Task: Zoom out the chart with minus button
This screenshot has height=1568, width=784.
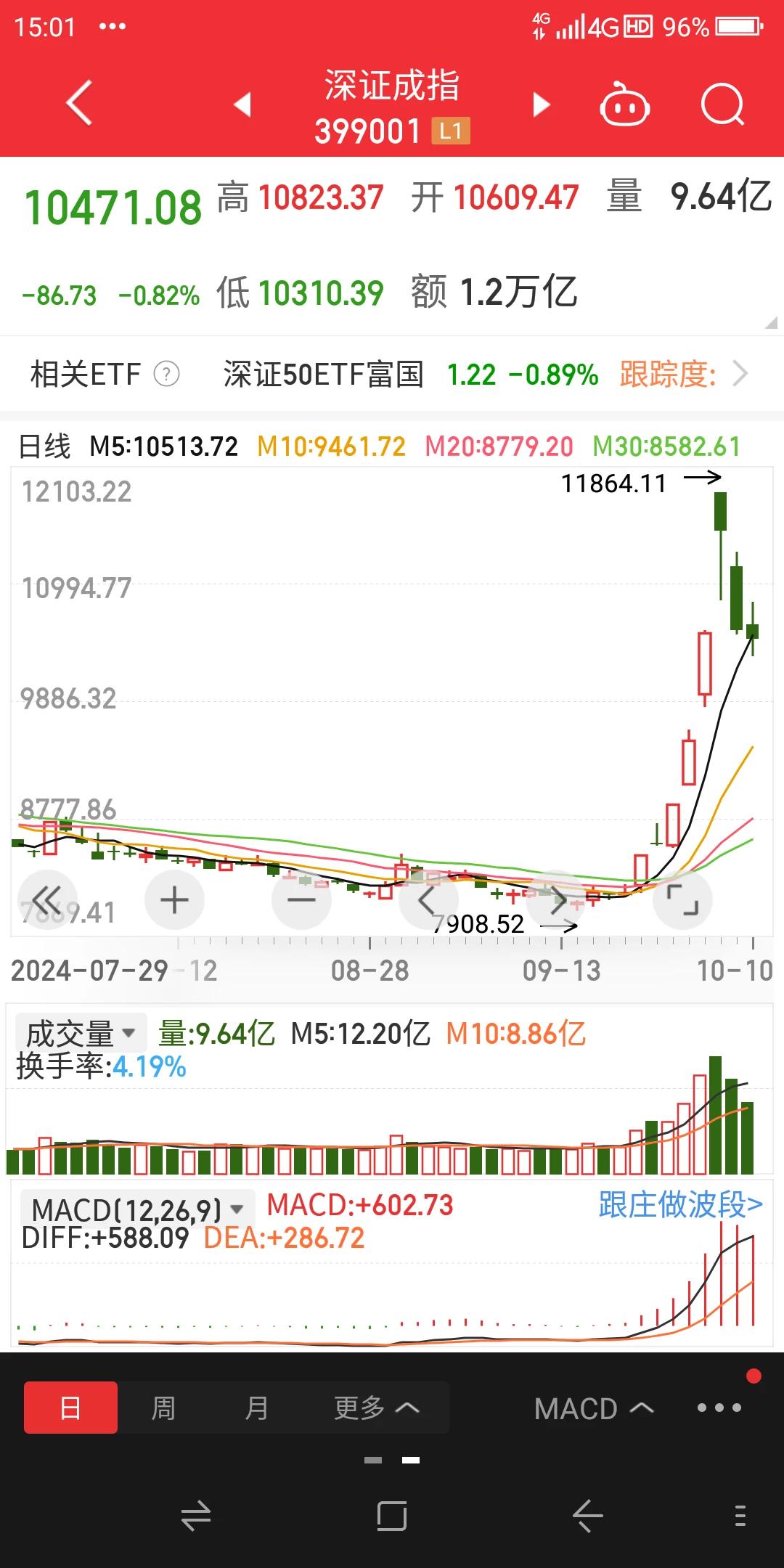Action: (x=301, y=900)
